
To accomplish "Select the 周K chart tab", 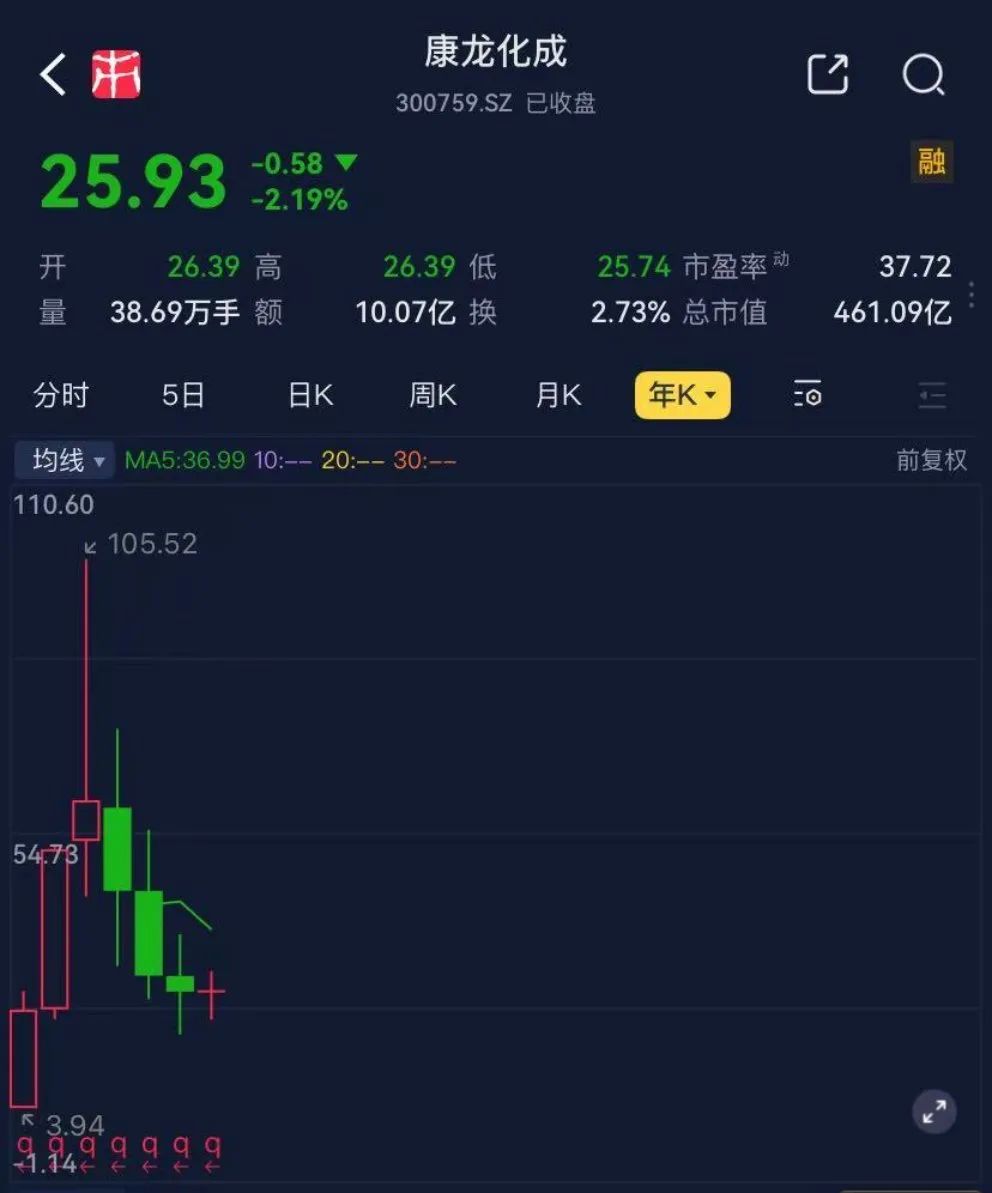I will [x=433, y=395].
